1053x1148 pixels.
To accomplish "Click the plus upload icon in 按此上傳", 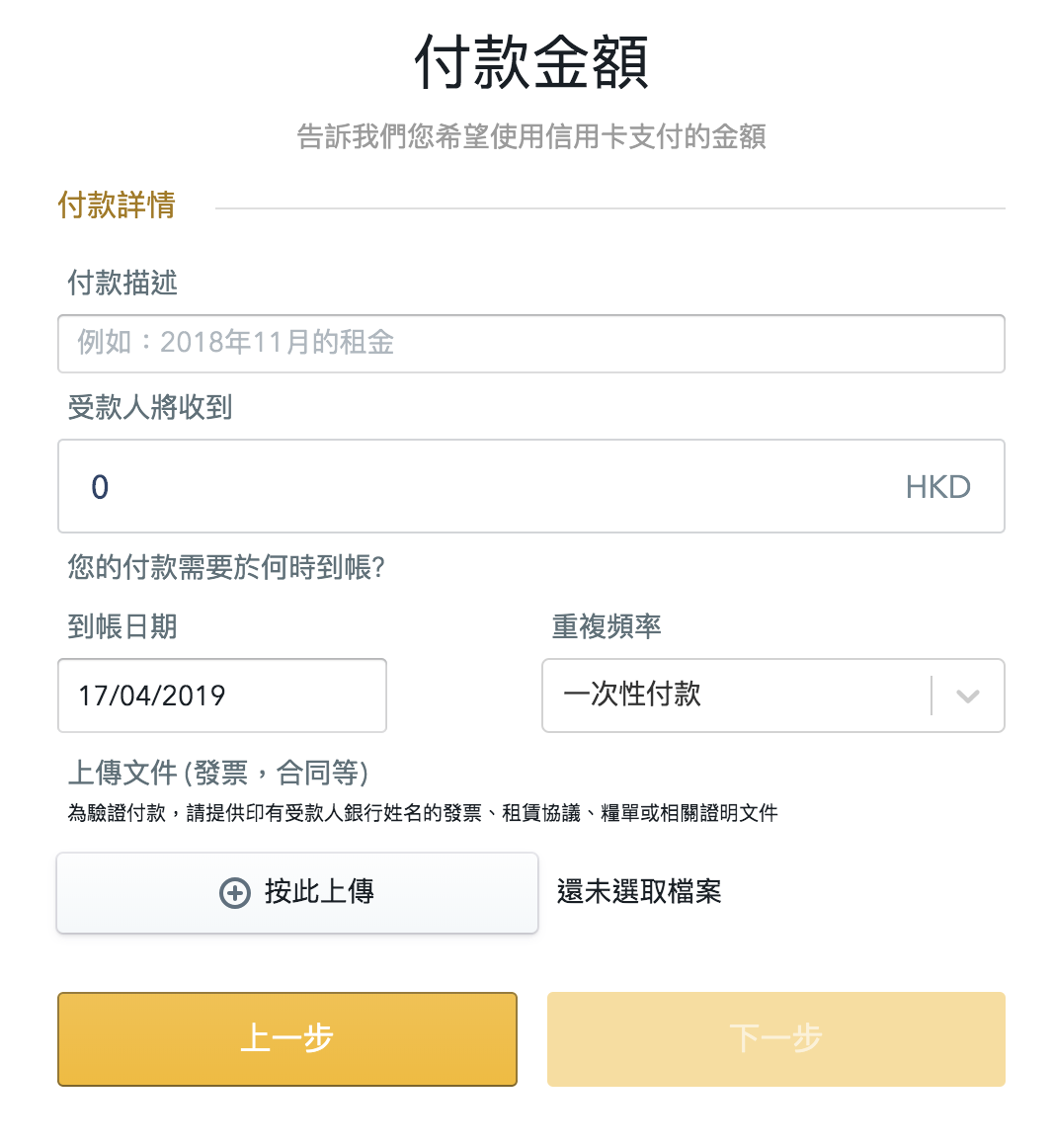I will coord(233,892).
